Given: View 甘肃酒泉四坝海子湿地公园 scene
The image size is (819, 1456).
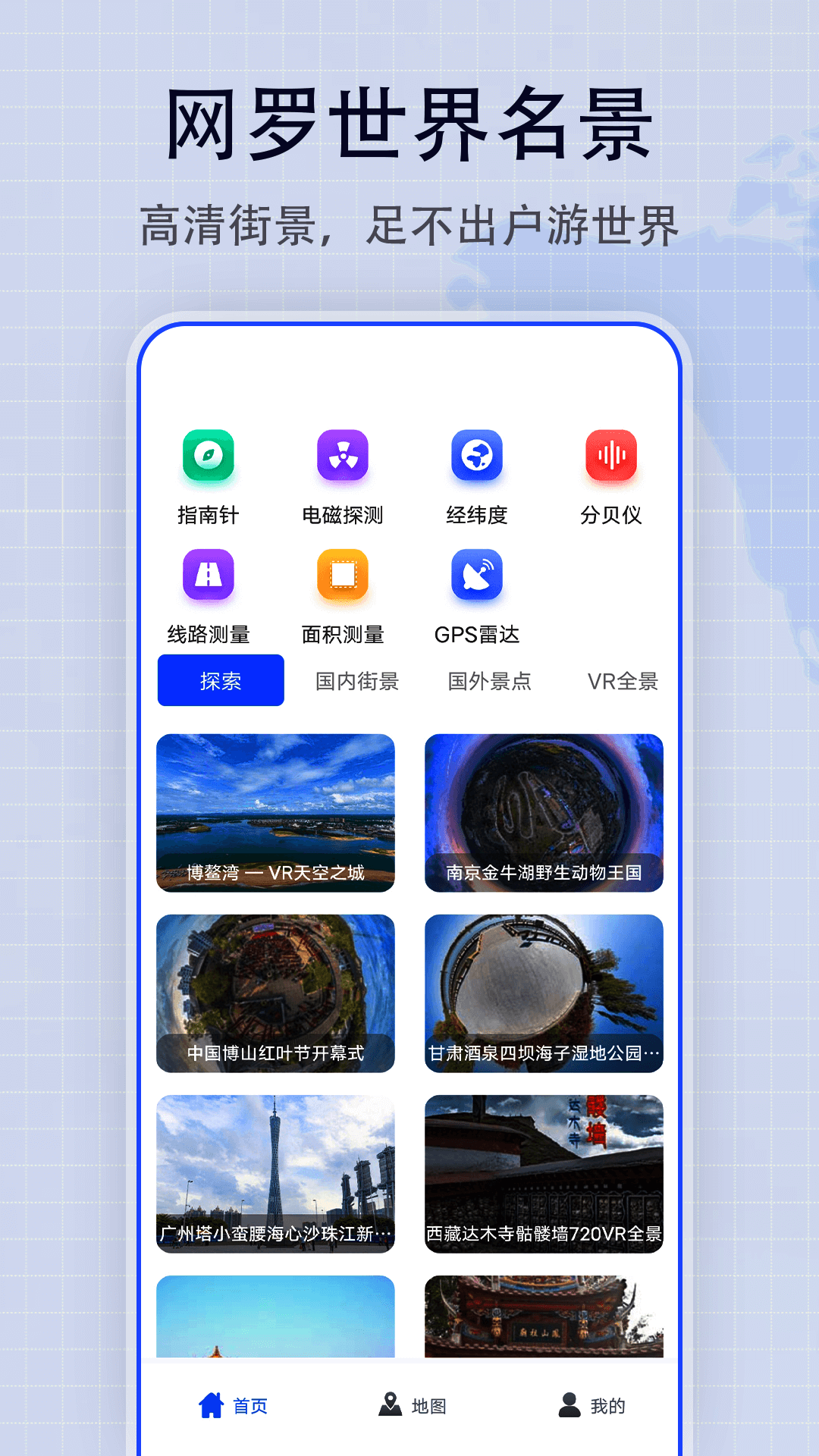Looking at the screenshot, I should click(544, 994).
